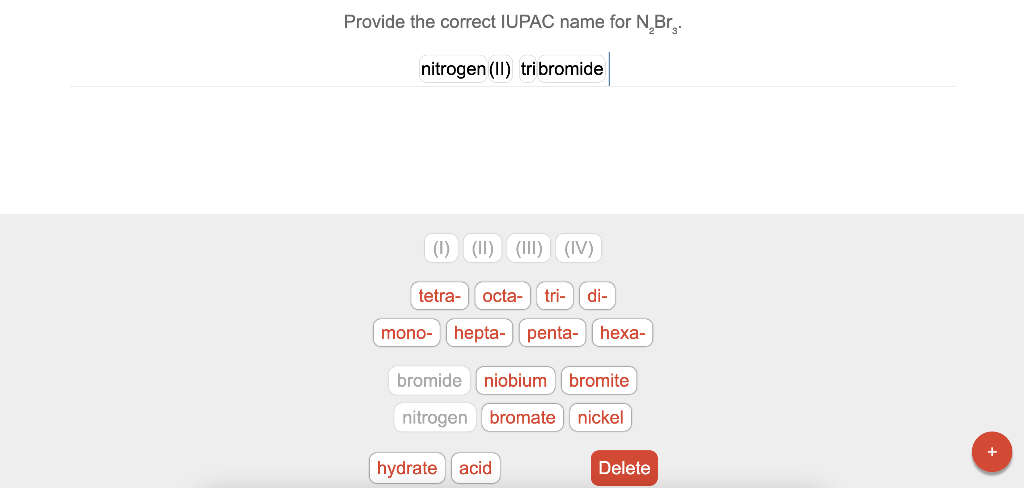Choose the di- prefix chip

click(597, 296)
